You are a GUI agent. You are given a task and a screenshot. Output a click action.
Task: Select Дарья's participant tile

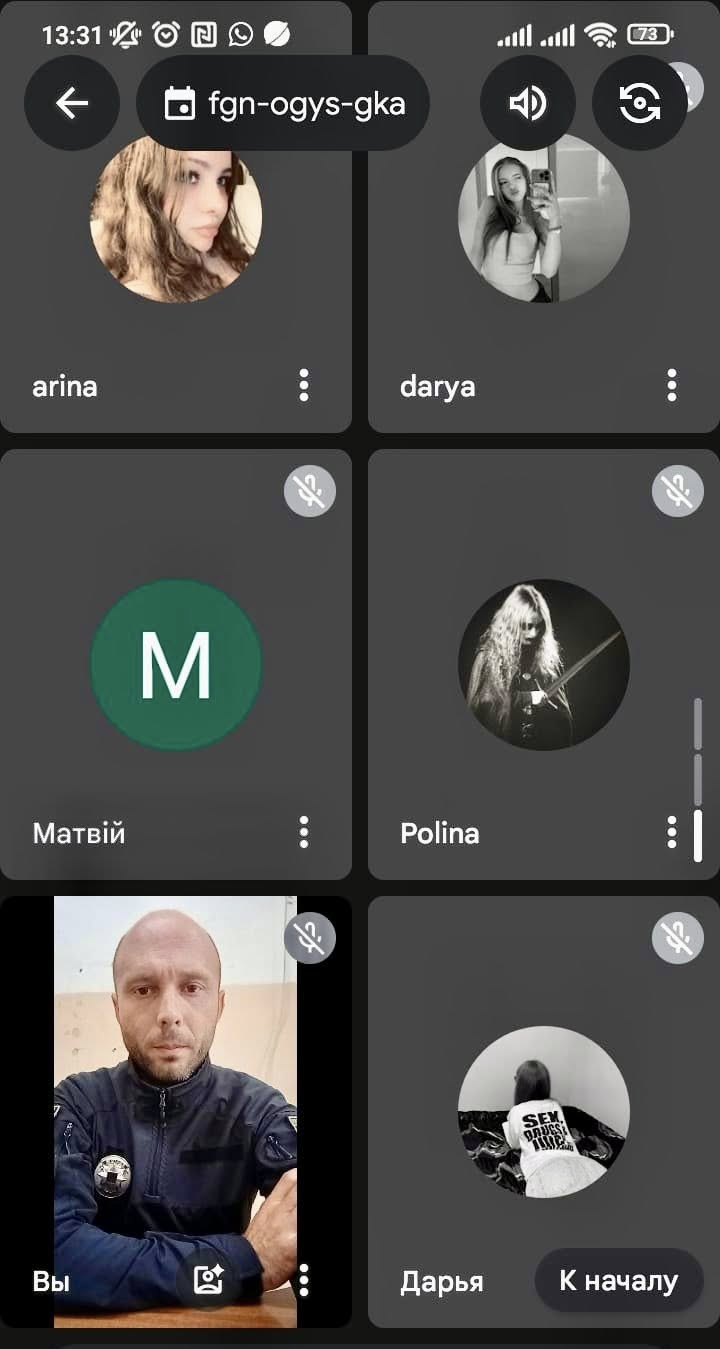(x=544, y=1110)
